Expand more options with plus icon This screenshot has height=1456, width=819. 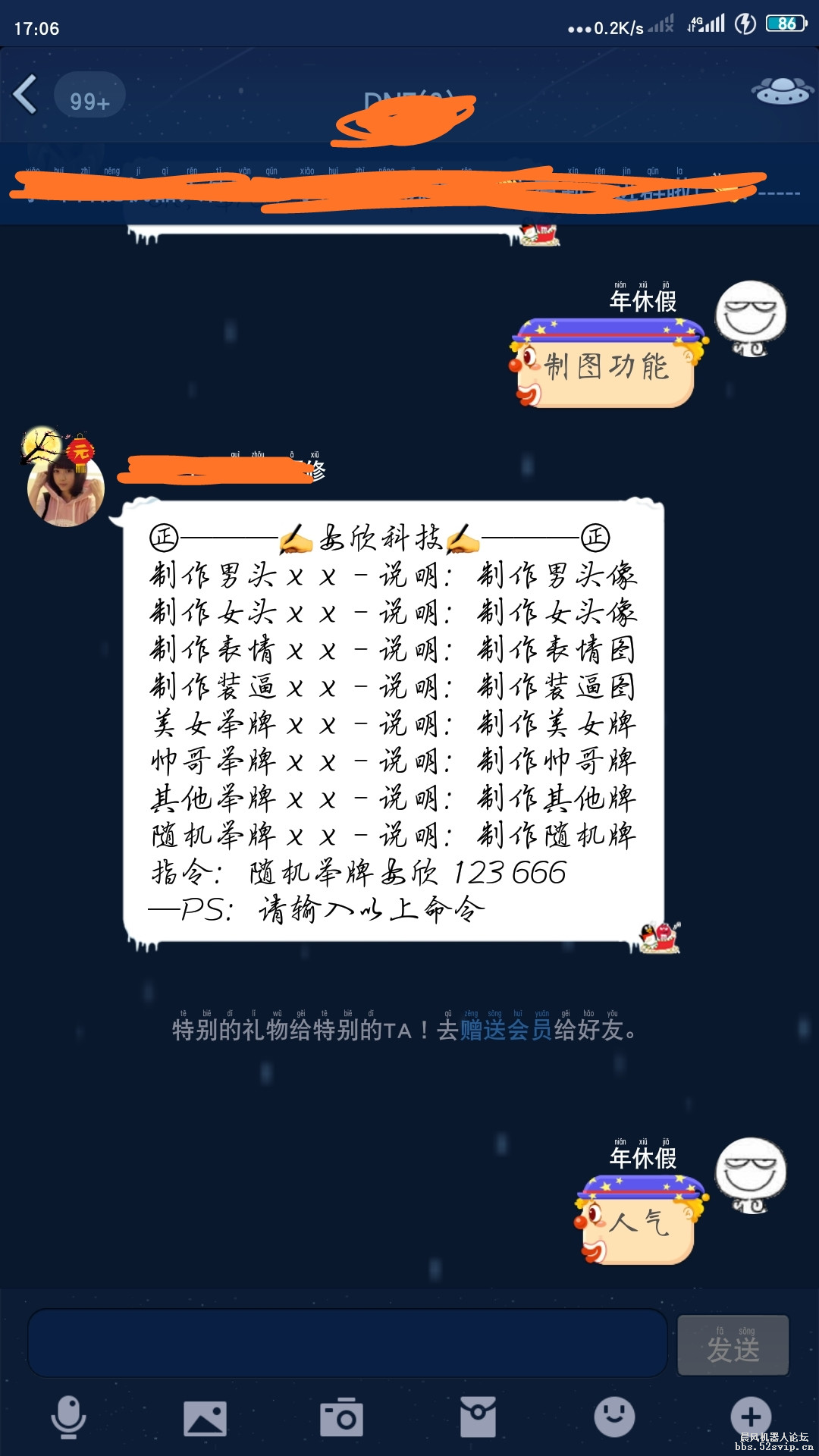[750, 1415]
